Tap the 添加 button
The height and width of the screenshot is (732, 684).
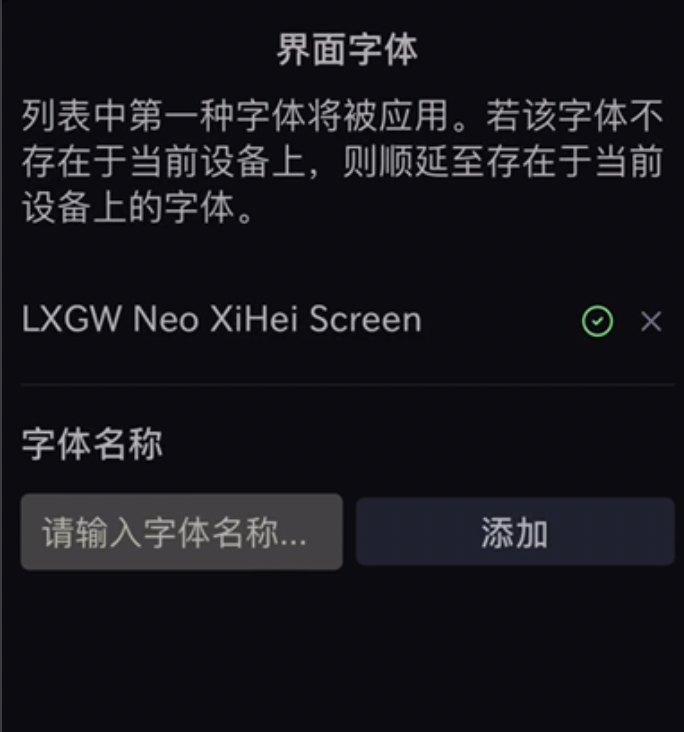point(514,532)
